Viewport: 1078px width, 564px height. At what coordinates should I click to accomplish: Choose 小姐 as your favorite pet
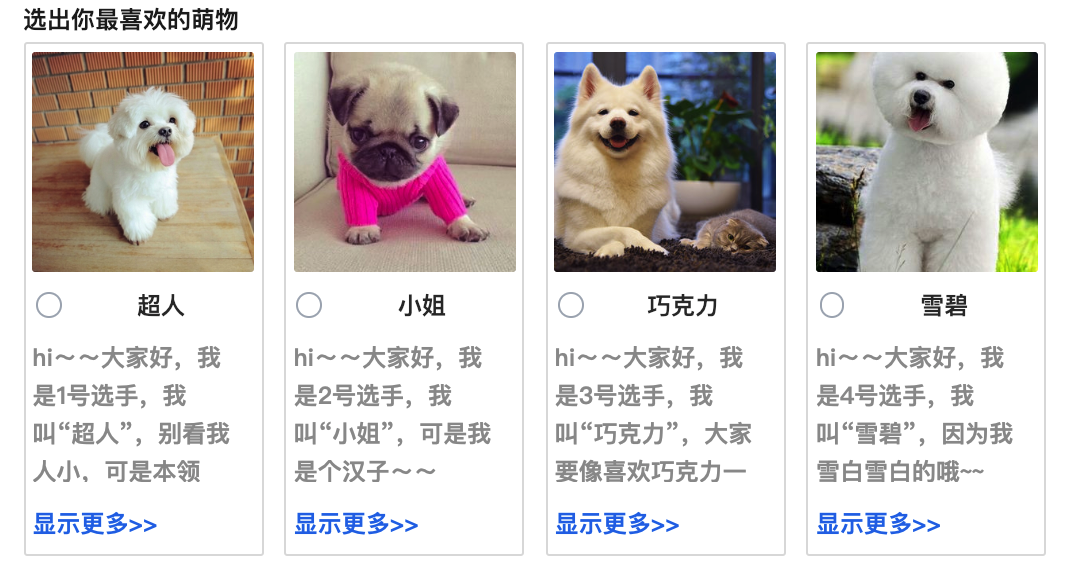pyautogui.click(x=310, y=305)
